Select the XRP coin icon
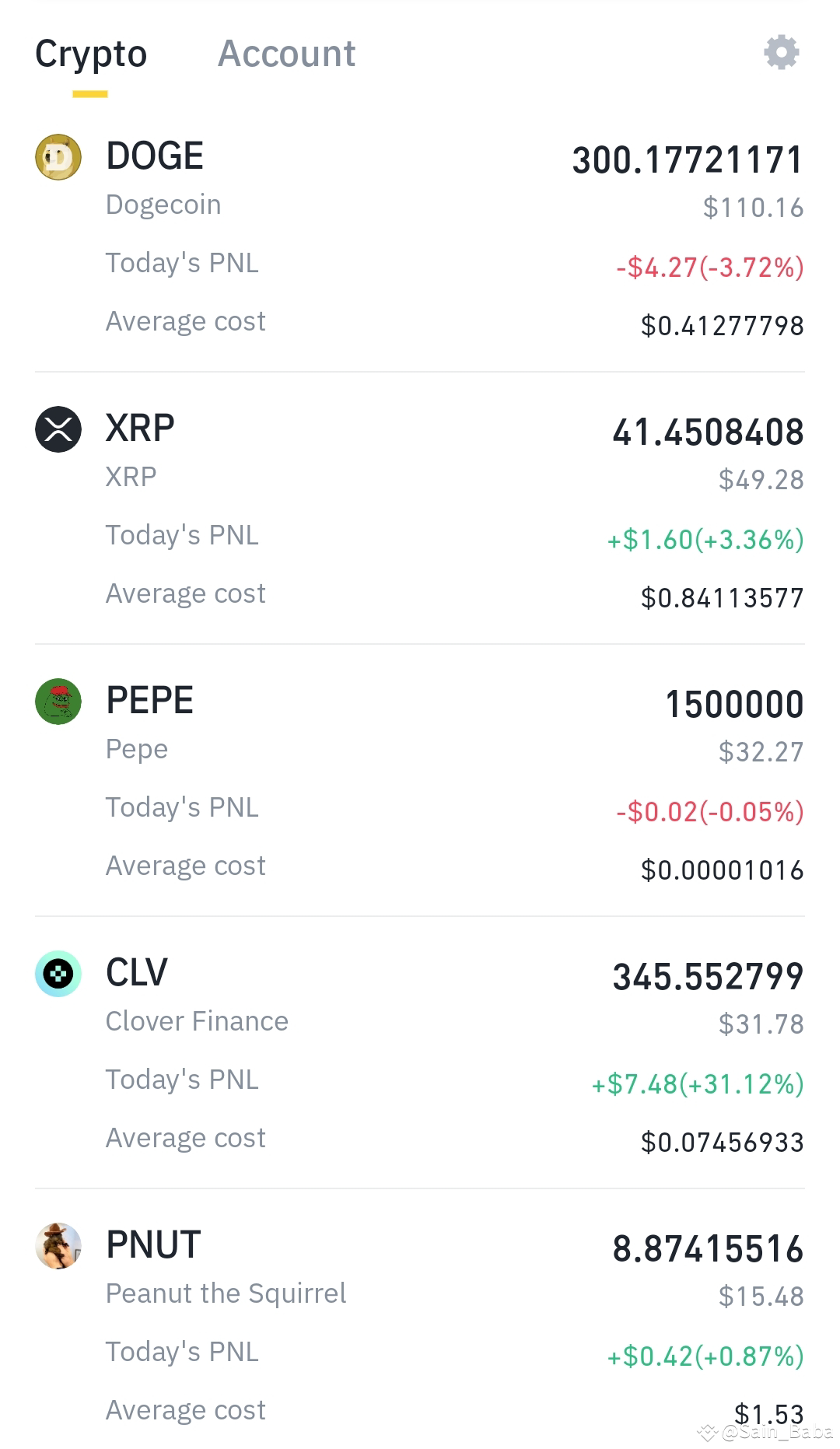The width and height of the screenshot is (840, 1449). (58, 429)
